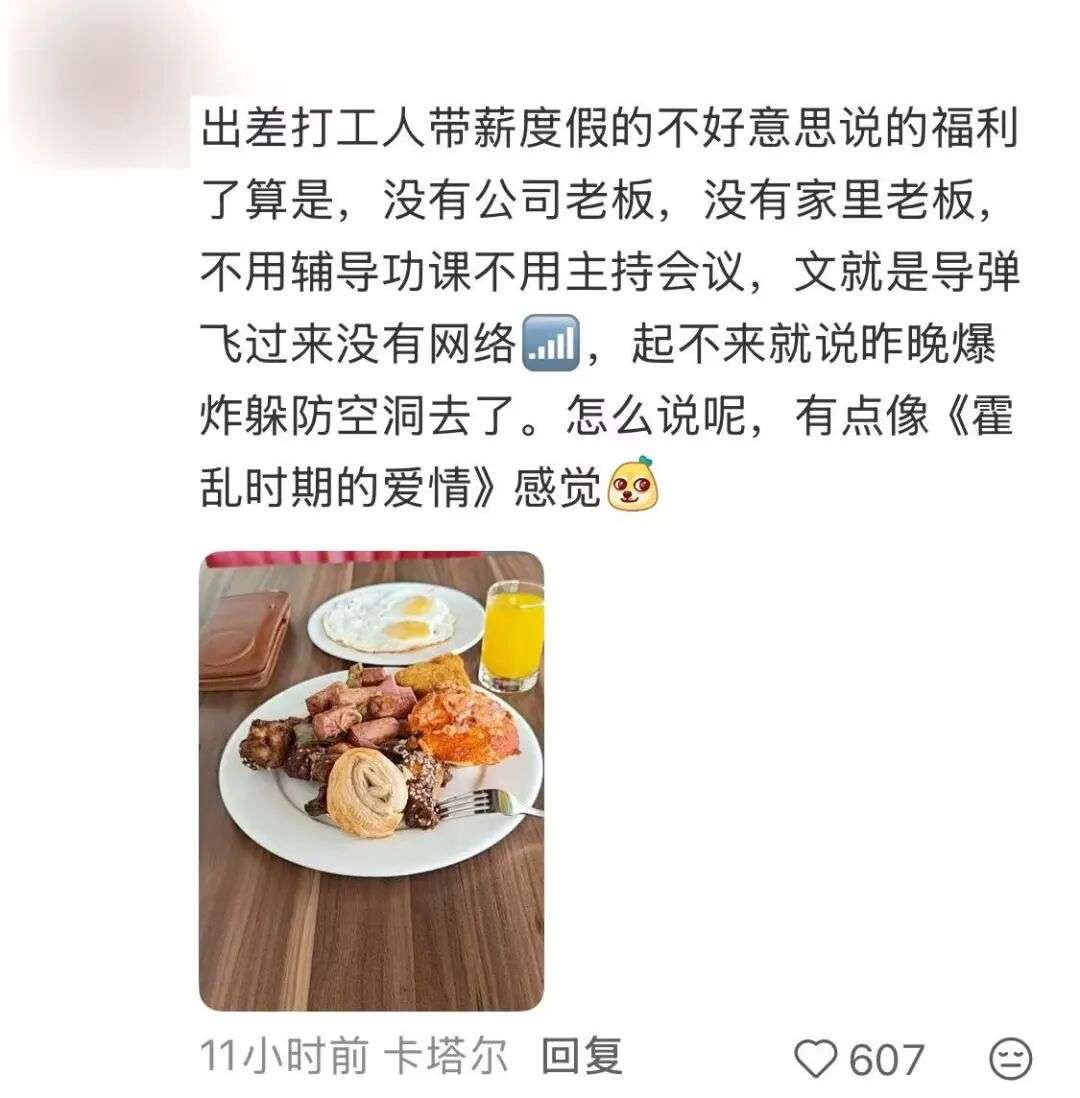
Task: Open the breakfast plate photo in comment
Action: point(371,781)
